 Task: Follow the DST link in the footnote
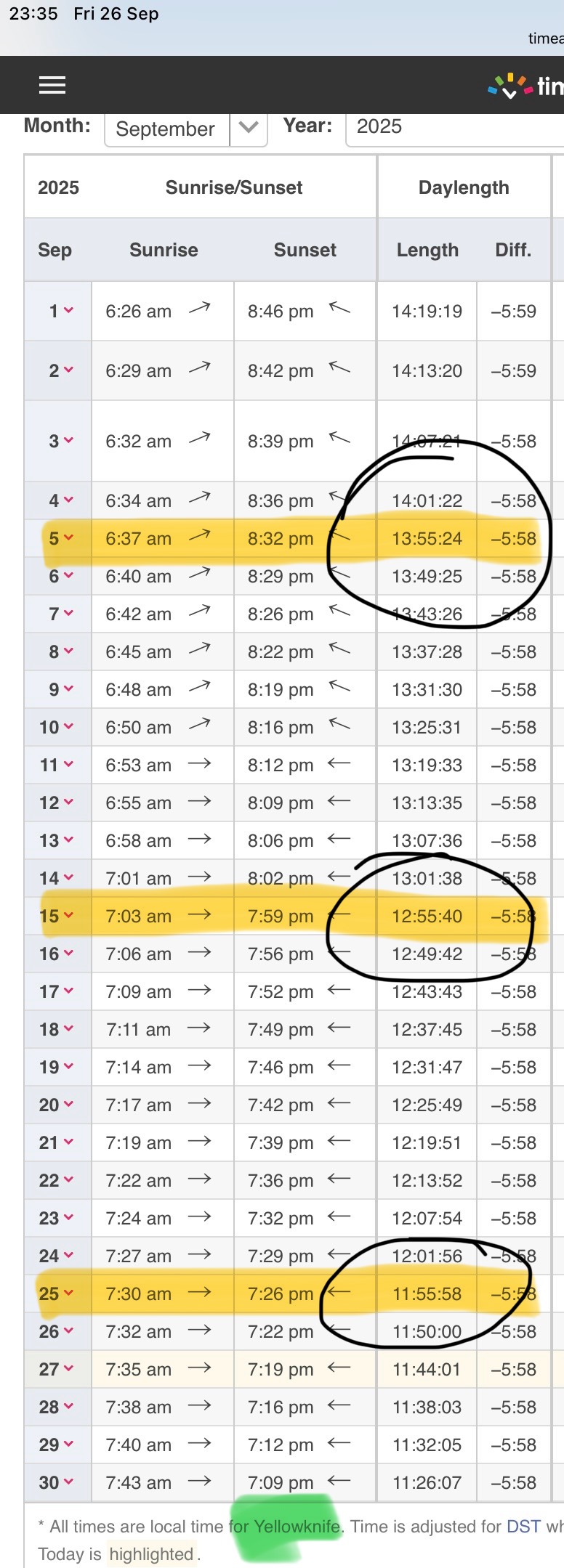(x=518, y=1527)
